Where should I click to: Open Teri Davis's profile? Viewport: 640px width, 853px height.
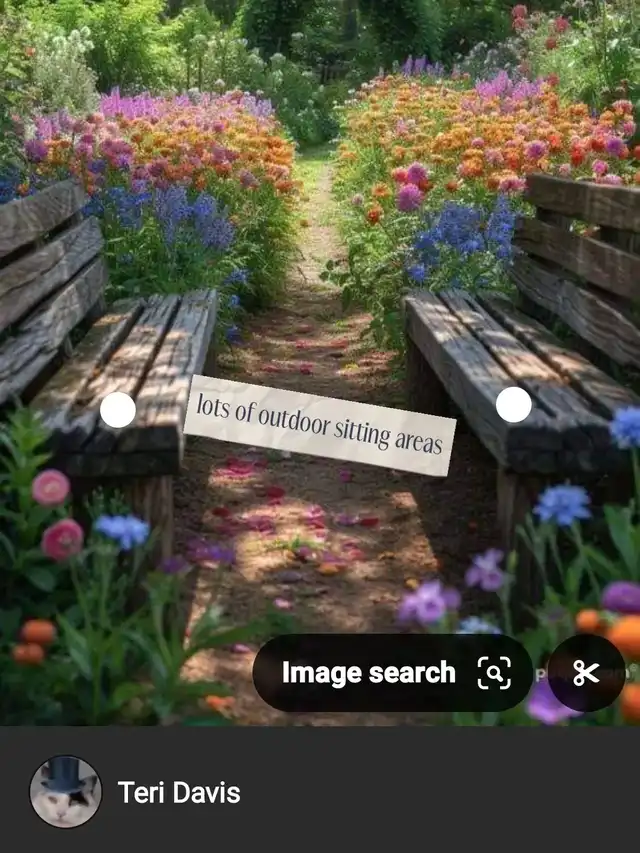click(x=178, y=792)
